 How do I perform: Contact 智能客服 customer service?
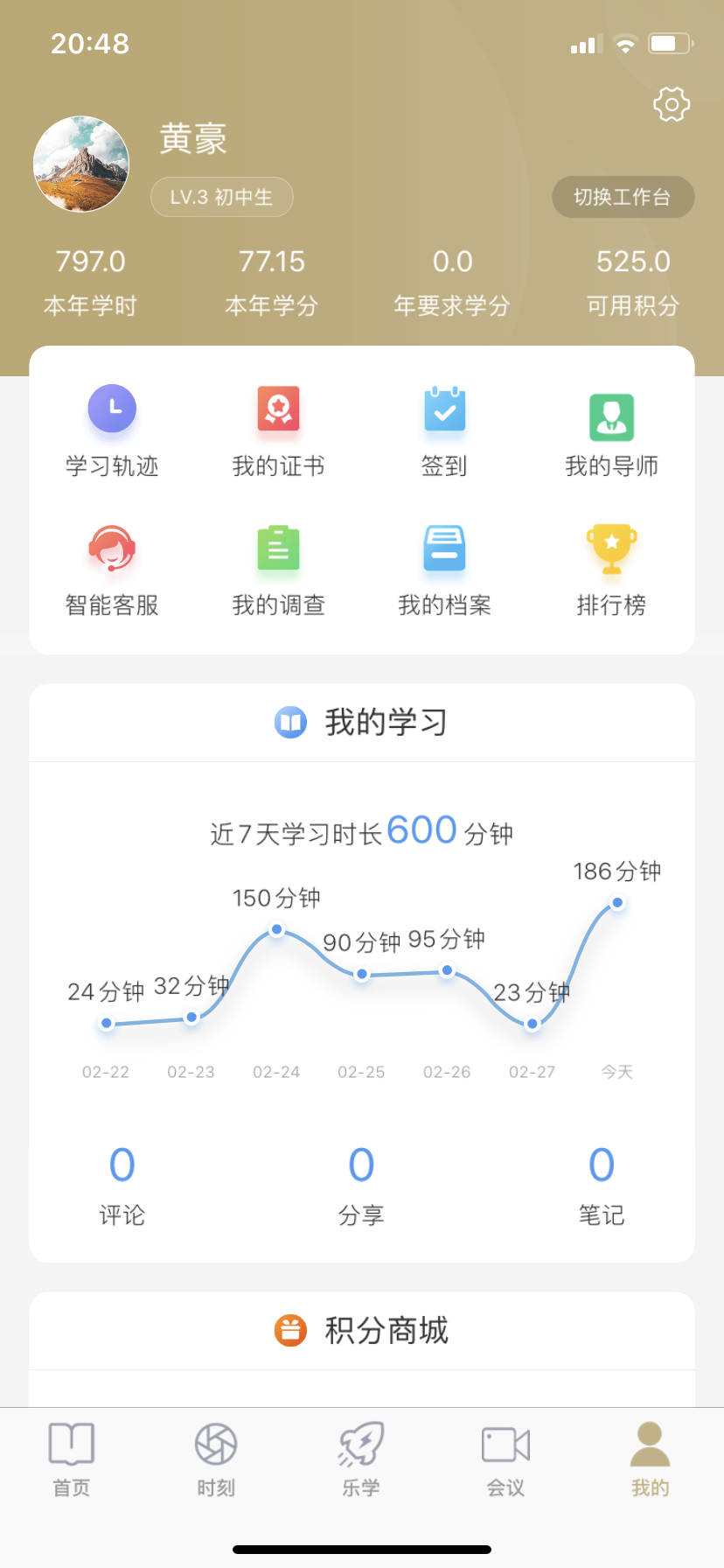coord(112,570)
